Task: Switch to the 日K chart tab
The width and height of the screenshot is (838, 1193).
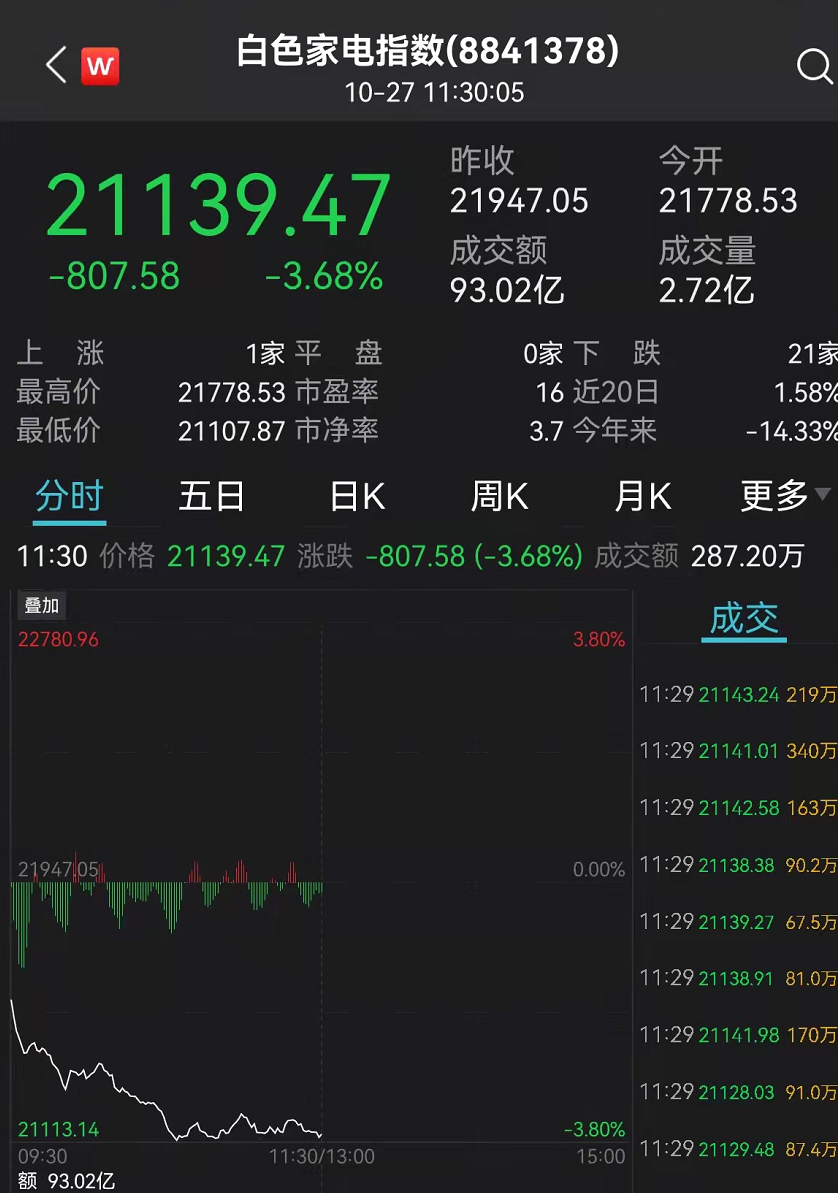Action: pos(357,496)
